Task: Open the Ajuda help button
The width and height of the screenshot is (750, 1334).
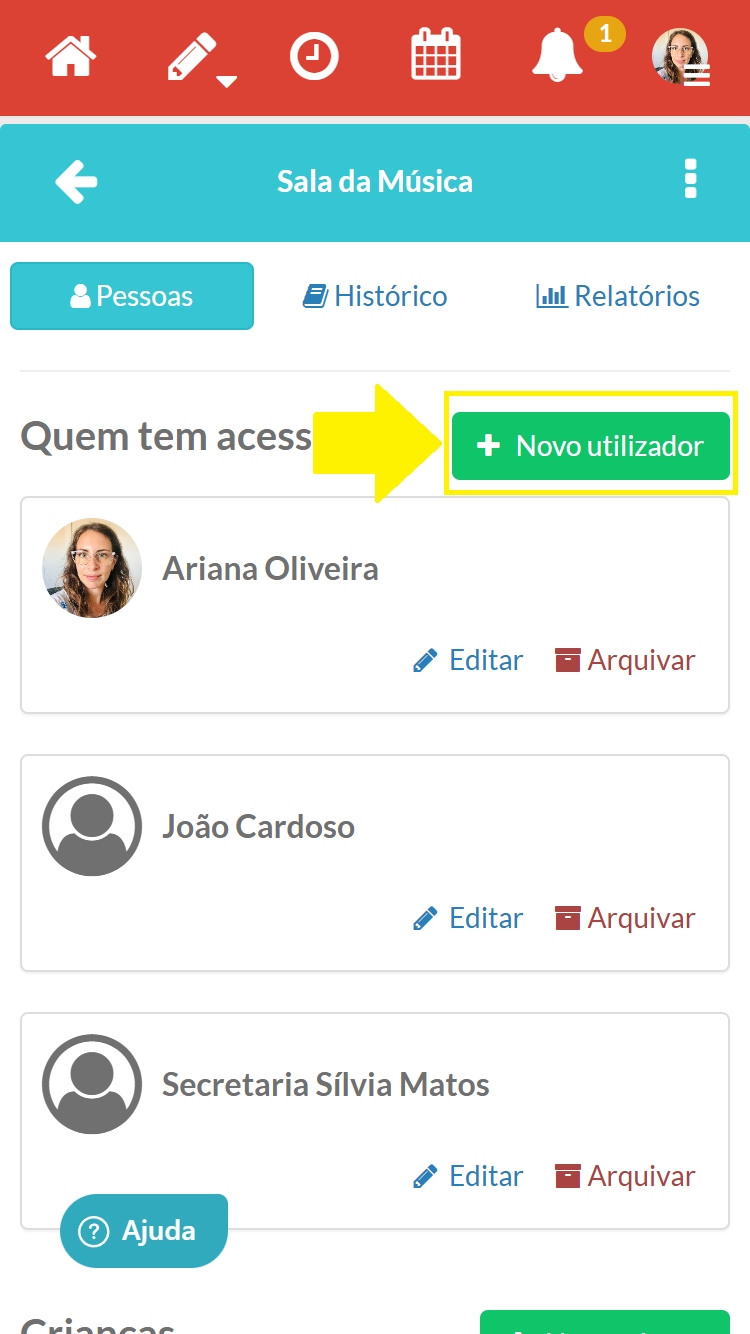Action: click(144, 1230)
